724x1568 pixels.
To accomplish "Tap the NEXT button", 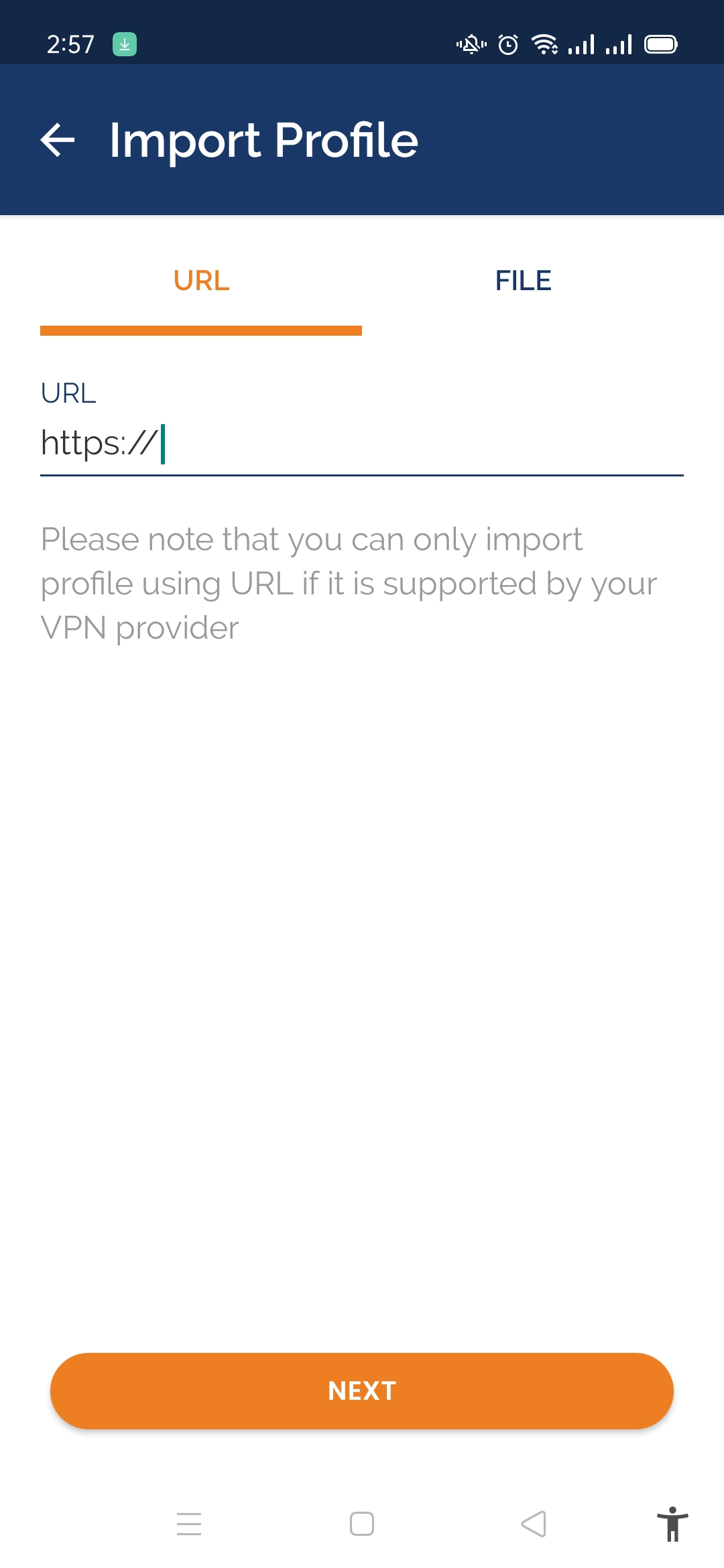I will click(x=362, y=1390).
